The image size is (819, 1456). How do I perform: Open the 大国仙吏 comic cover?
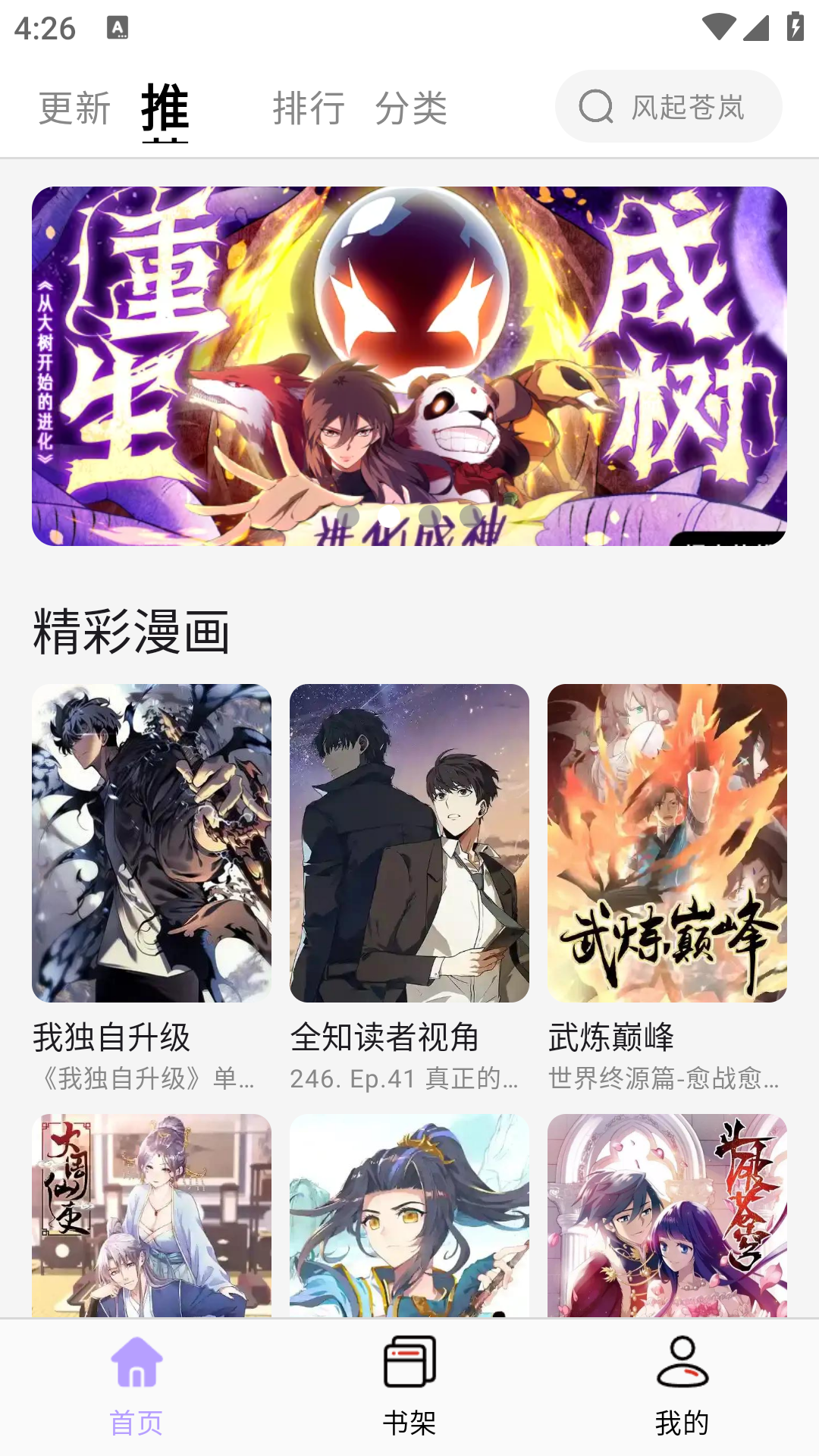click(x=151, y=1215)
